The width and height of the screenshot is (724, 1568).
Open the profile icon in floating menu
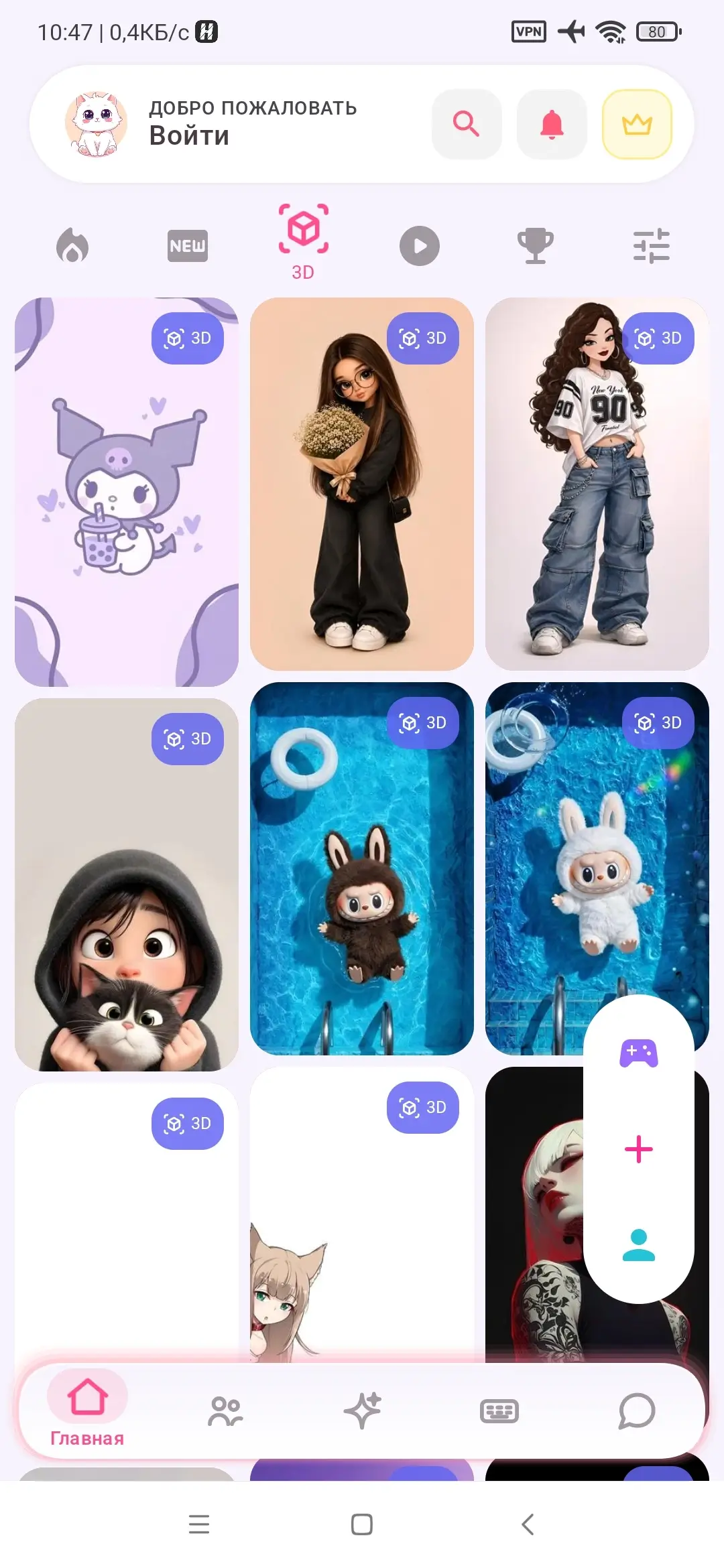tap(639, 1245)
